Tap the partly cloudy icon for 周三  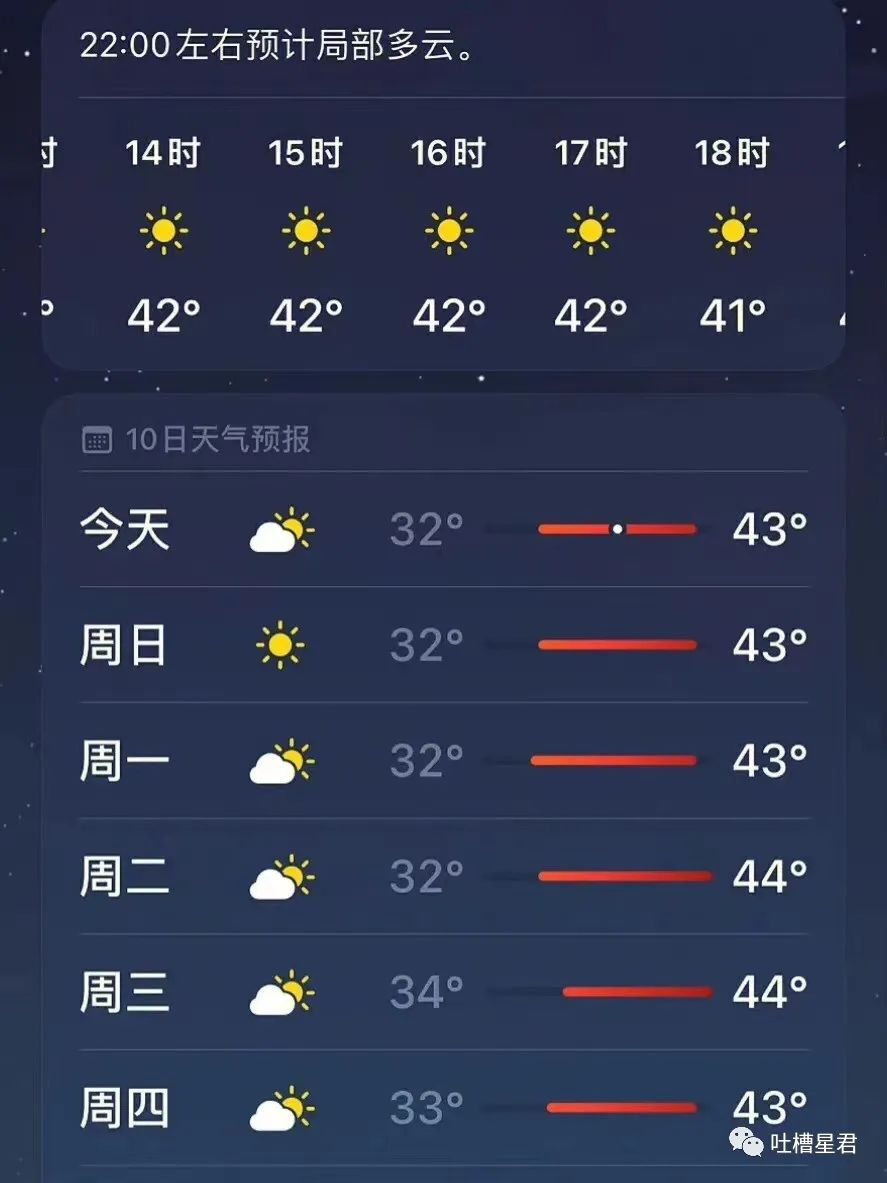coord(282,992)
